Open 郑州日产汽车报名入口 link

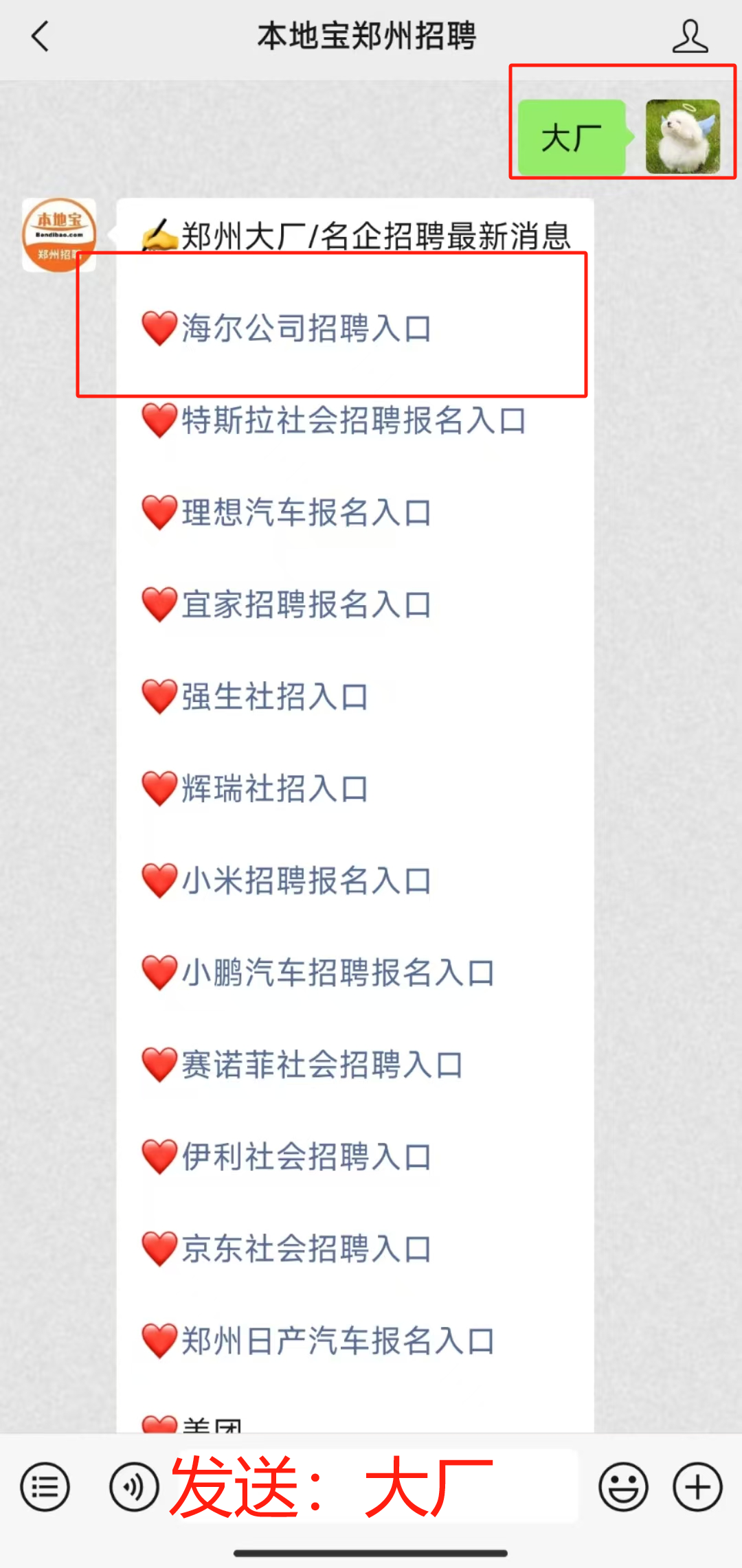click(x=337, y=1341)
